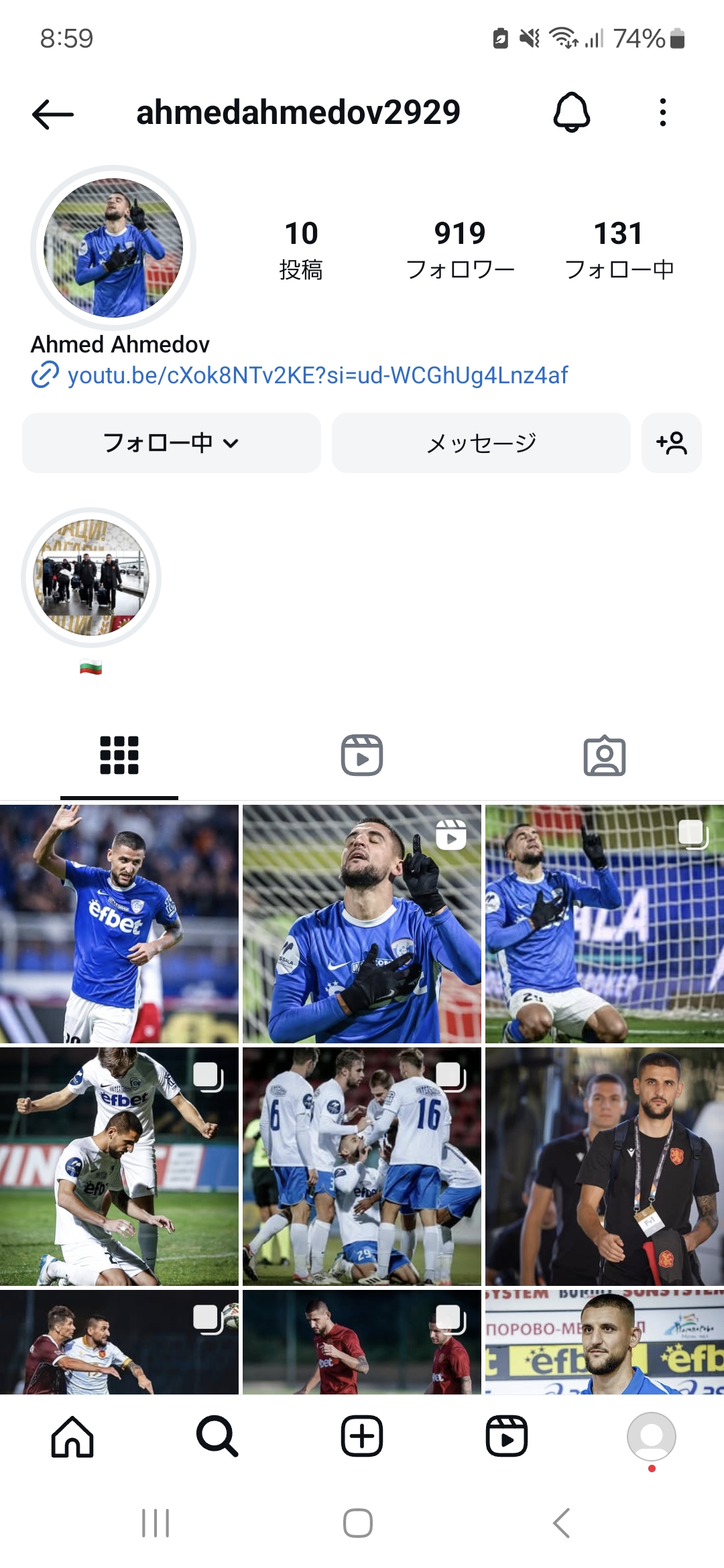Go to the Home feed
The height and width of the screenshot is (1568, 724).
72,1437
